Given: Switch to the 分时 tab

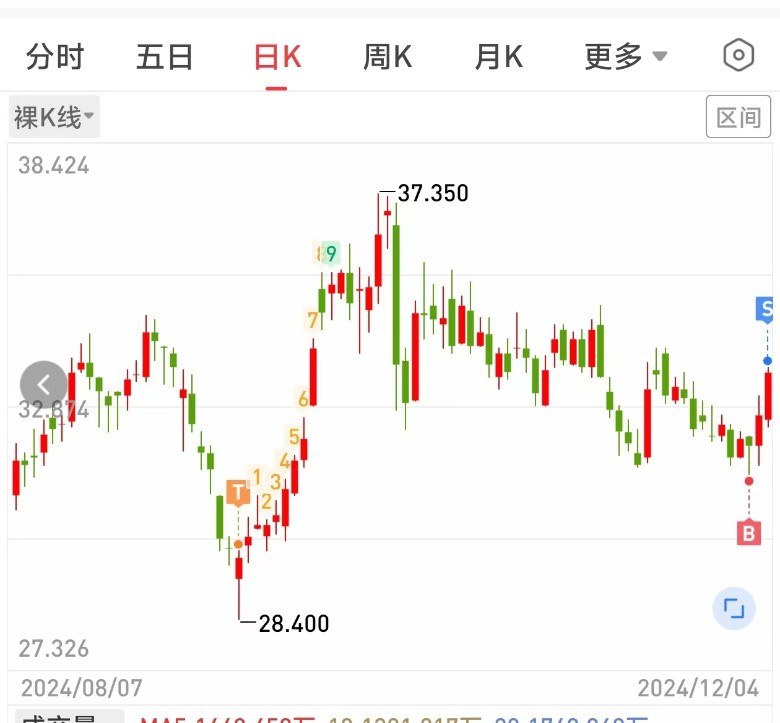Looking at the screenshot, I should (x=55, y=57).
